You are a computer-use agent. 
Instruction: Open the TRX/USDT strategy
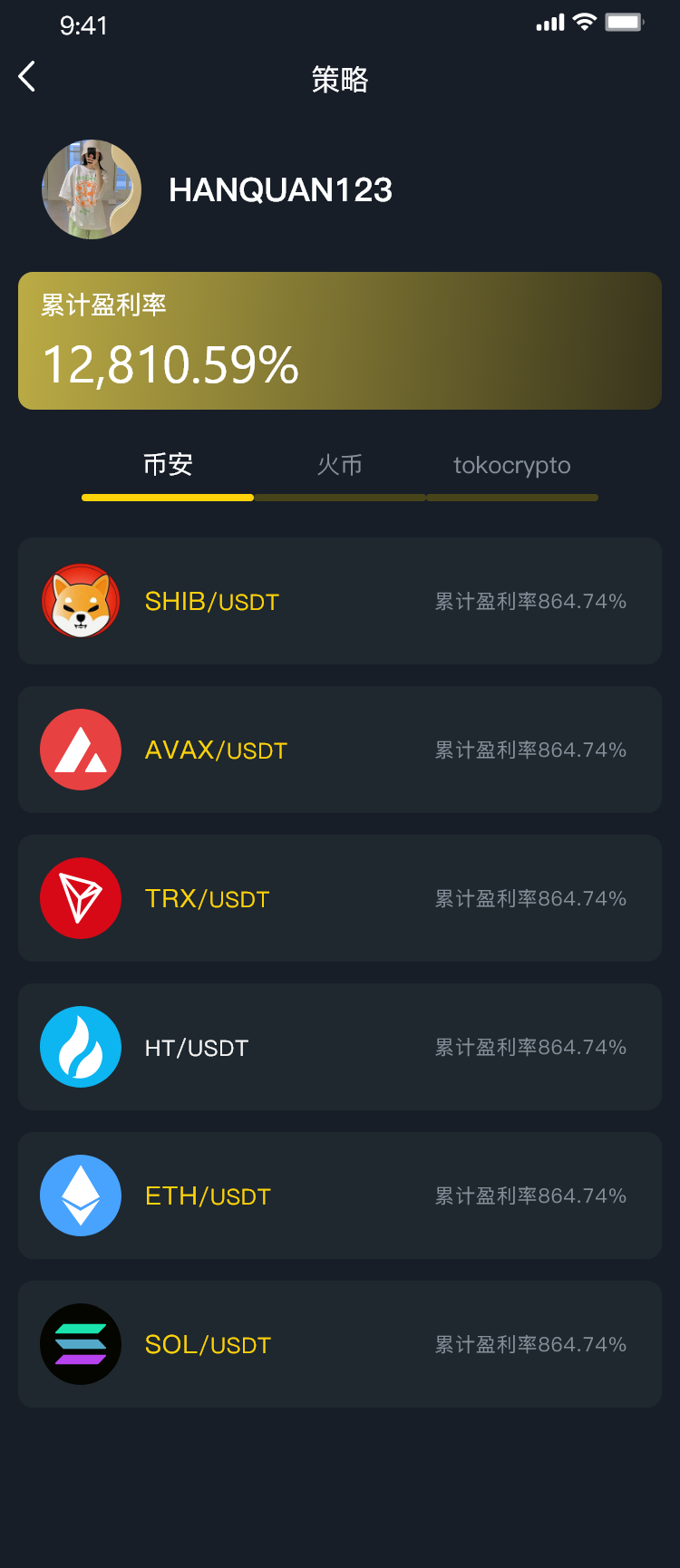pos(340,898)
